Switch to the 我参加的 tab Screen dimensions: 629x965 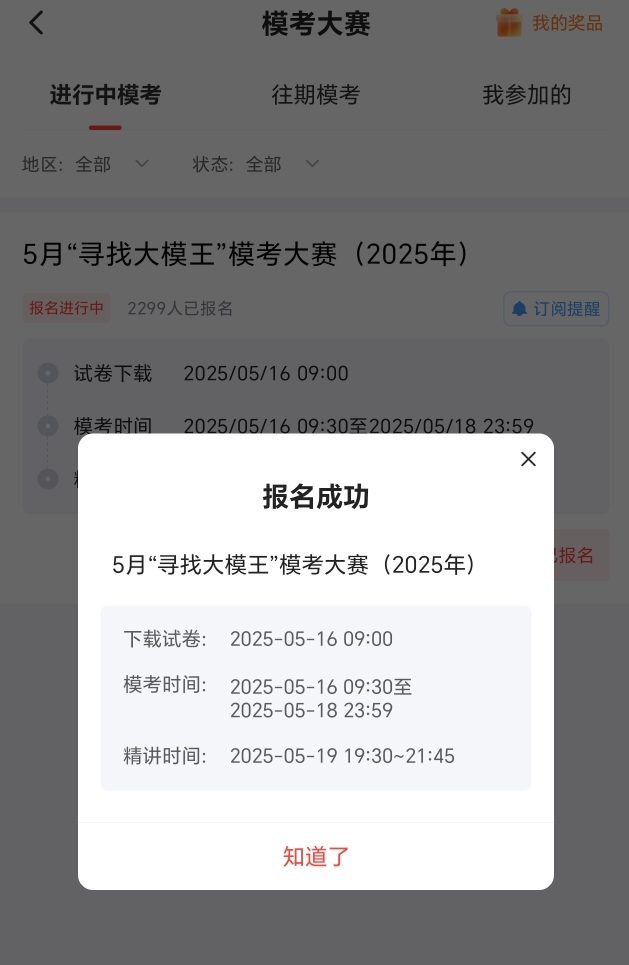click(526, 96)
